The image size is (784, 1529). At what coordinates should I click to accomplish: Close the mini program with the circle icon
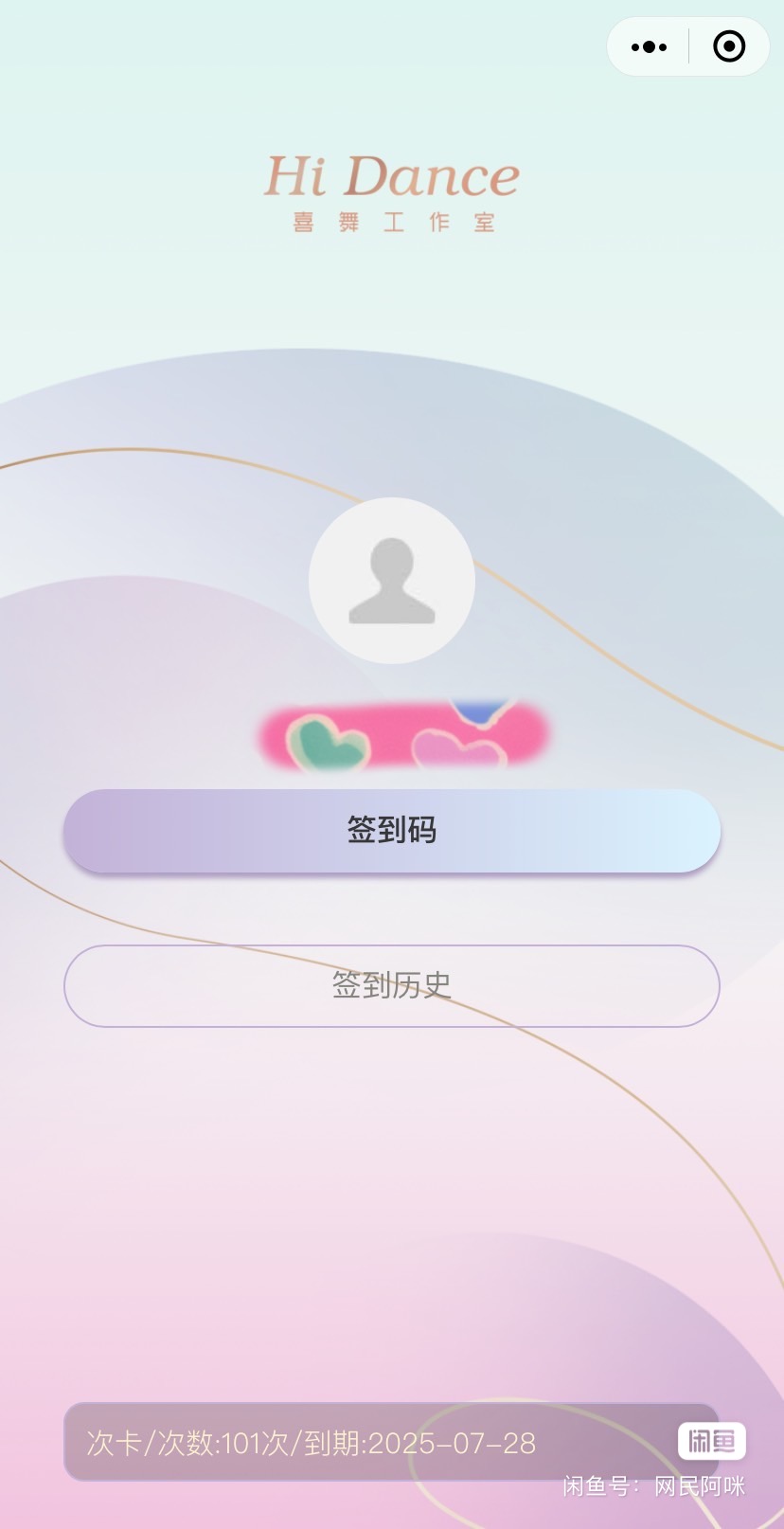(728, 46)
